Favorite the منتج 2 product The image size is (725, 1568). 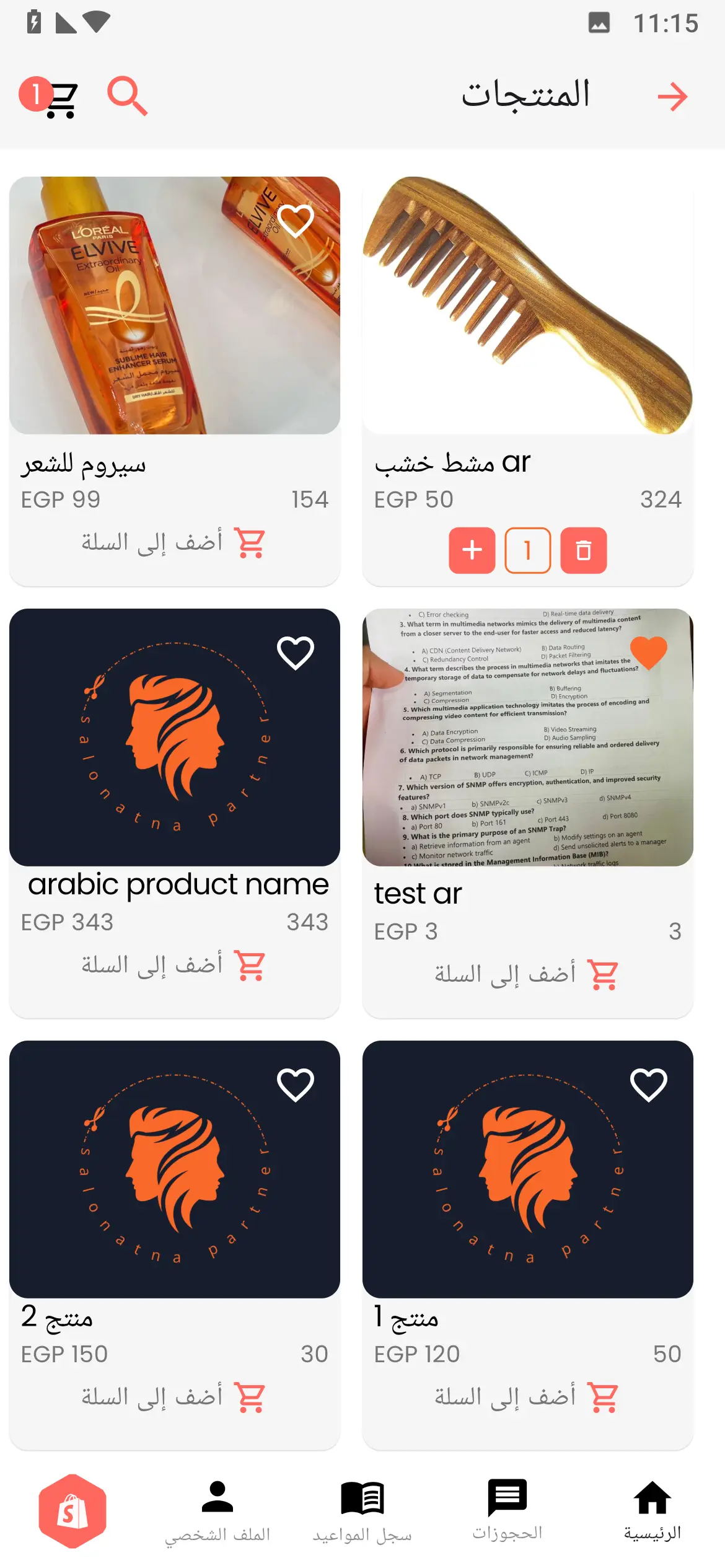tap(296, 1085)
